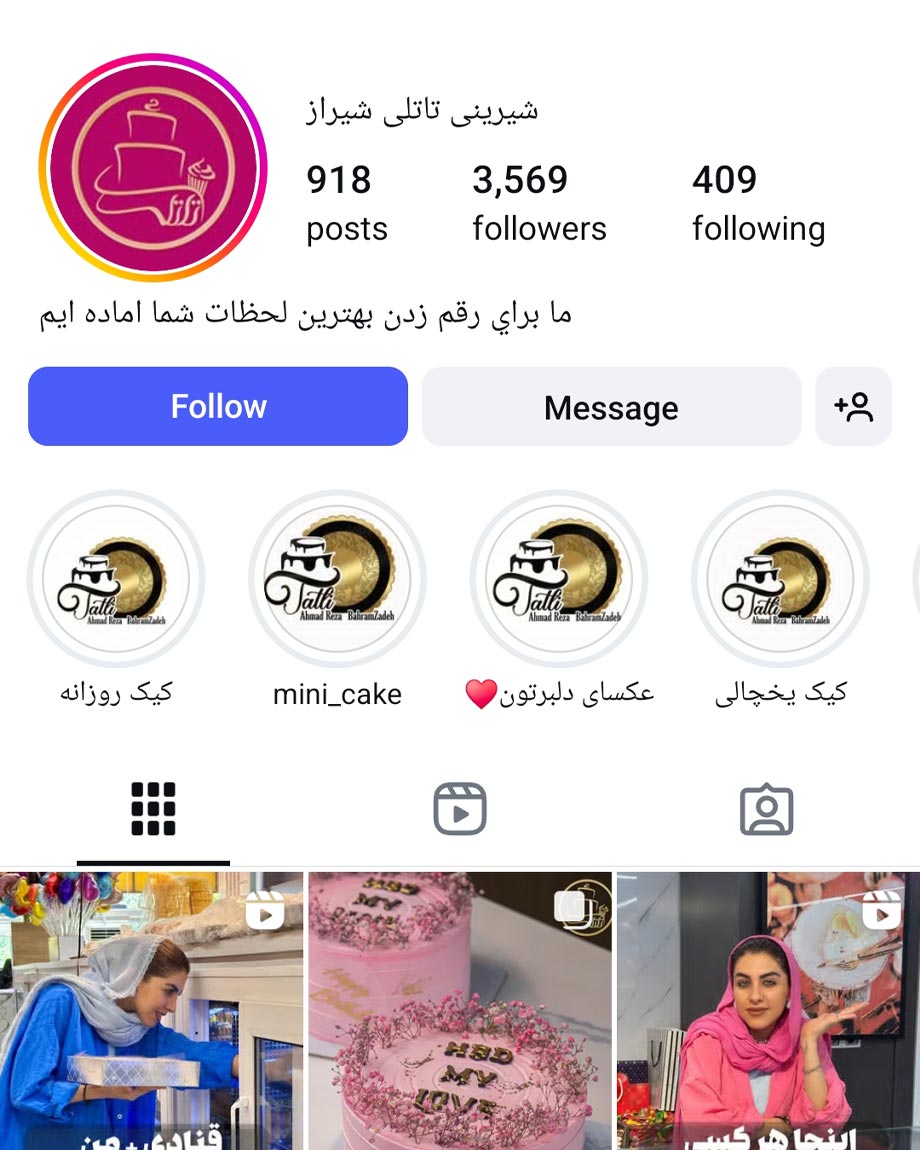The height and width of the screenshot is (1150, 920).
Task: Switch to the Reels tab
Action: click(x=460, y=809)
